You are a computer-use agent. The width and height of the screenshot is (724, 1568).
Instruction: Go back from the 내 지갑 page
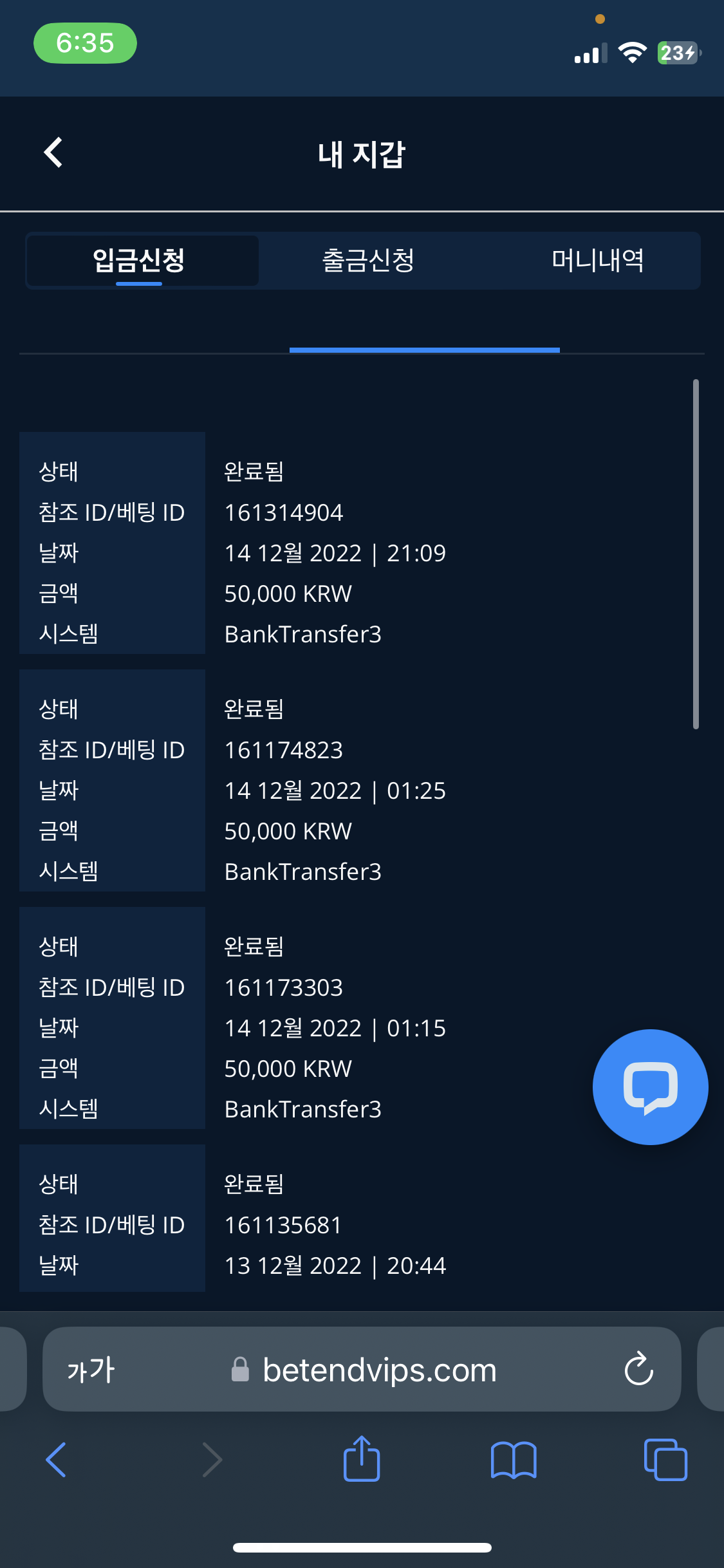point(53,153)
